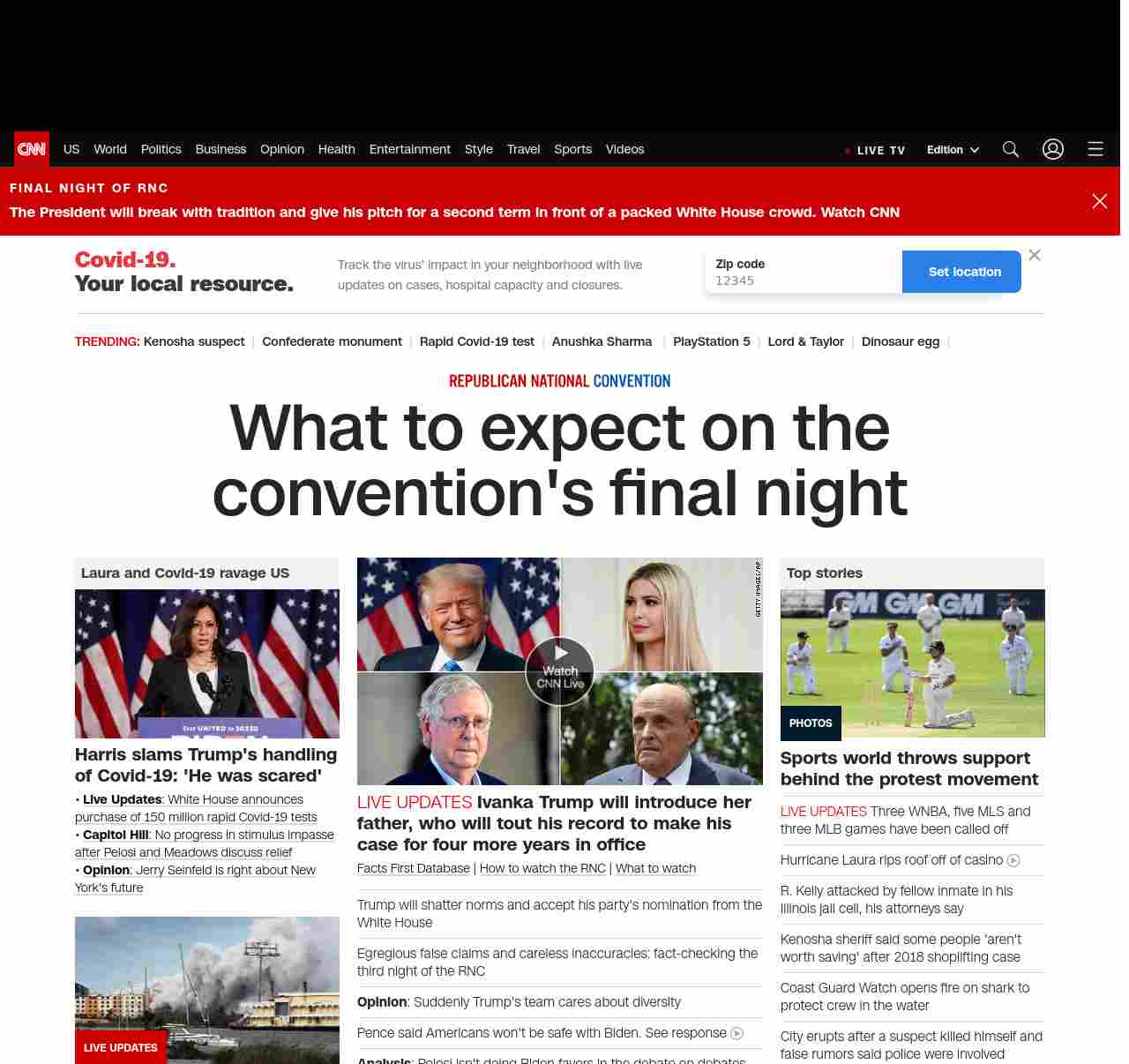1129x1064 pixels.
Task: Go to the Politics section
Action: (161, 149)
